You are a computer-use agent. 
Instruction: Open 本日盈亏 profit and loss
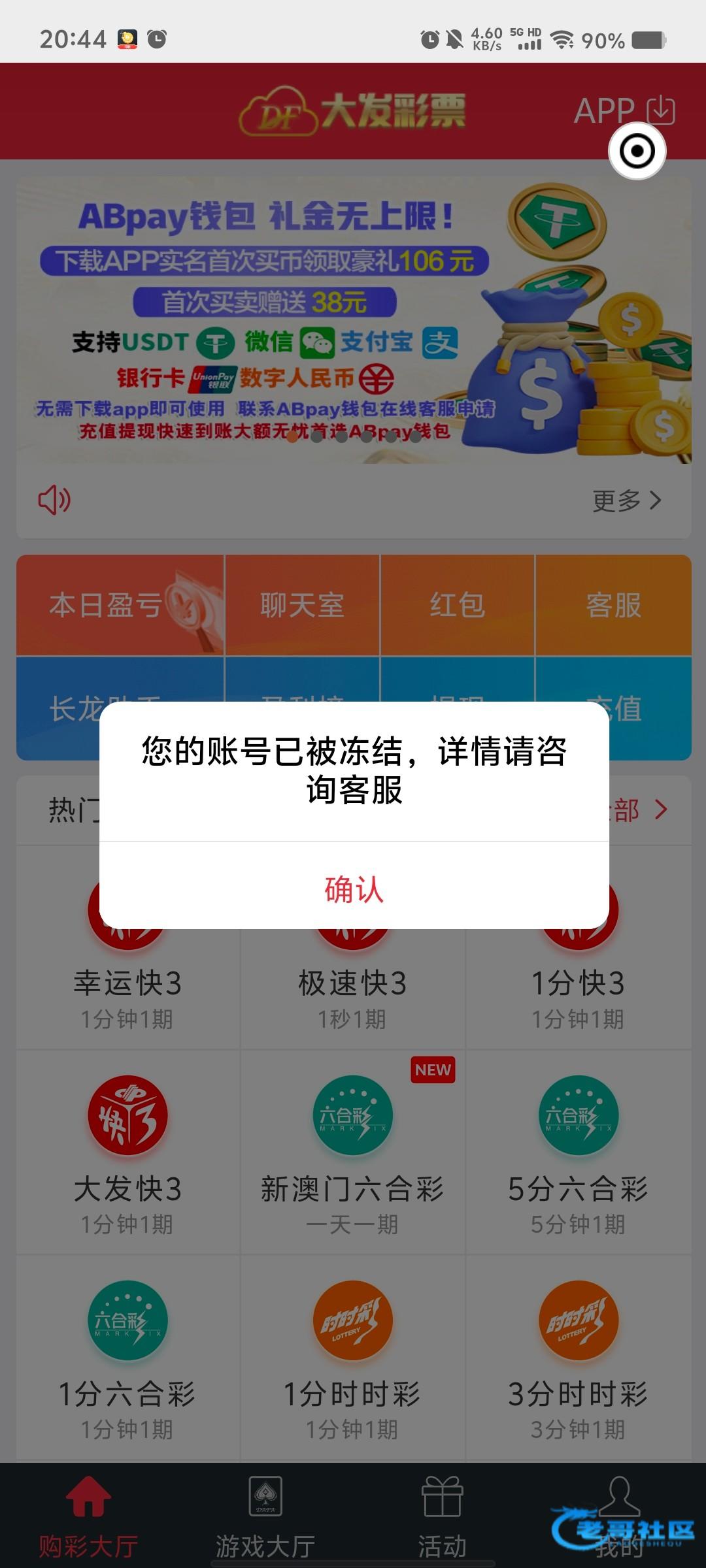point(120,605)
